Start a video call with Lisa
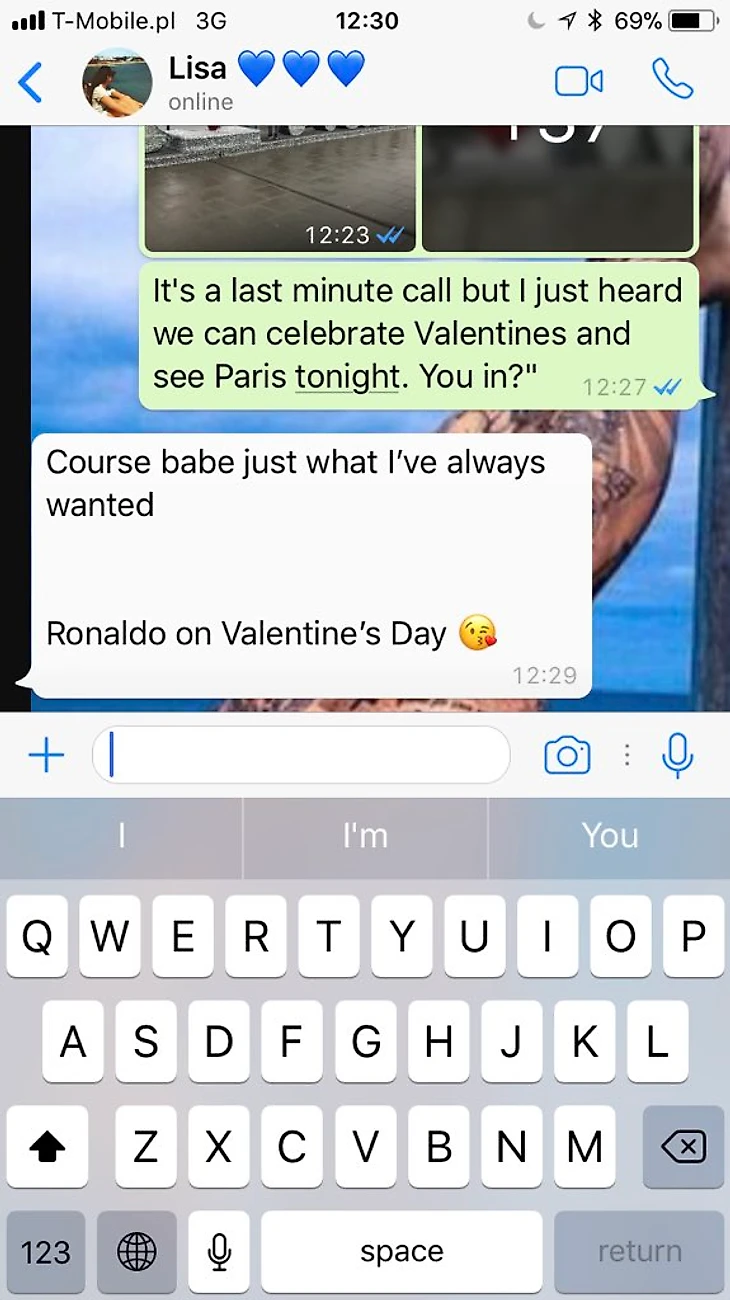 579,81
